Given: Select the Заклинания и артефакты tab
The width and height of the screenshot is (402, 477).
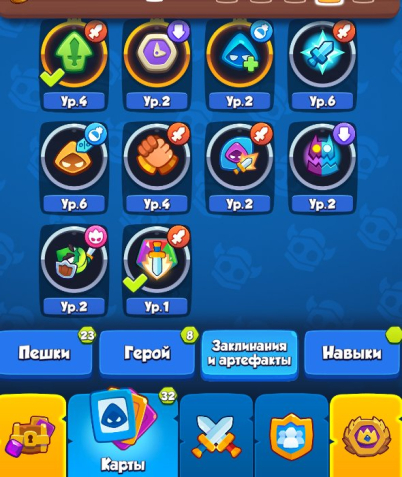Looking at the screenshot, I should click(x=249, y=354).
